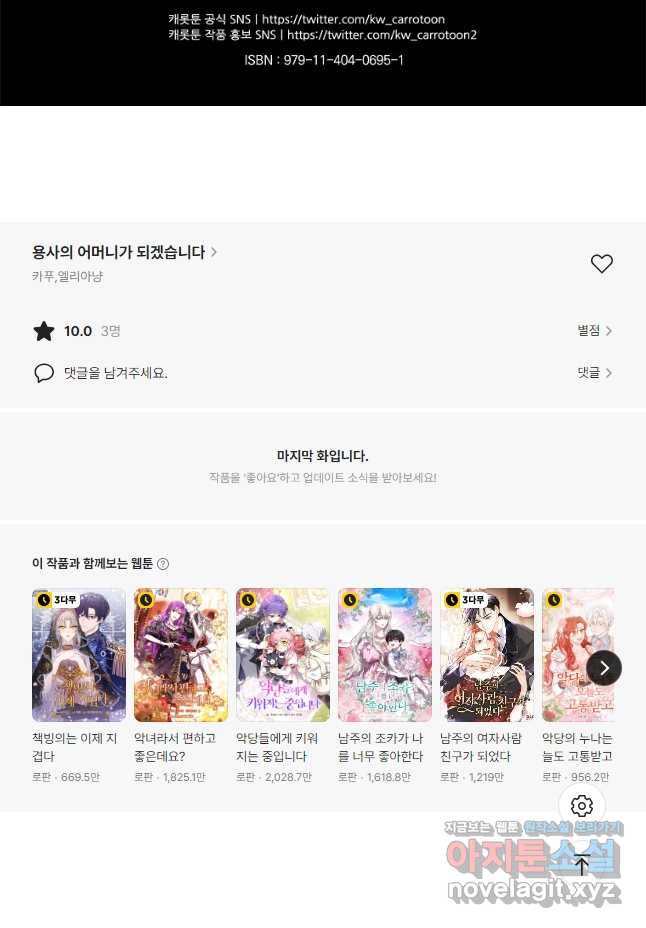The width and height of the screenshot is (646, 928).
Task: Open webtoon 남주의 조카가 나를 너무 좋아한다
Action: click(x=385, y=655)
